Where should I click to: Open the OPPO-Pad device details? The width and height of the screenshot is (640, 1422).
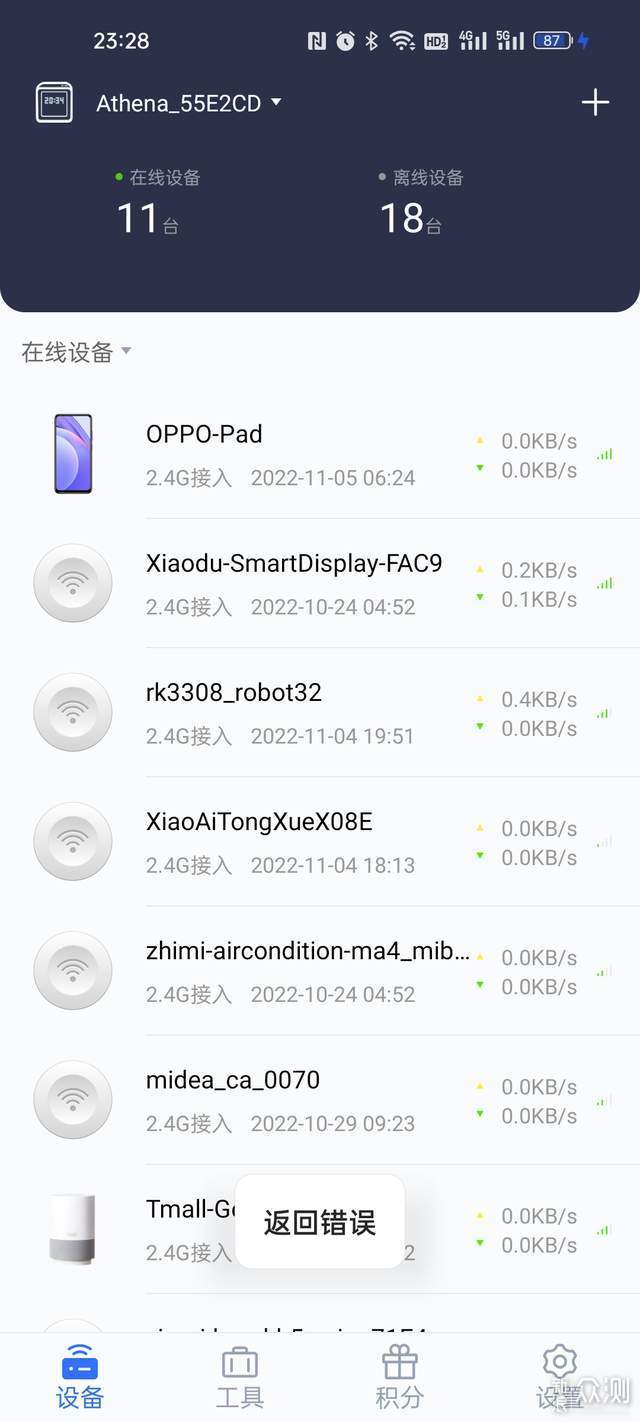(x=320, y=454)
